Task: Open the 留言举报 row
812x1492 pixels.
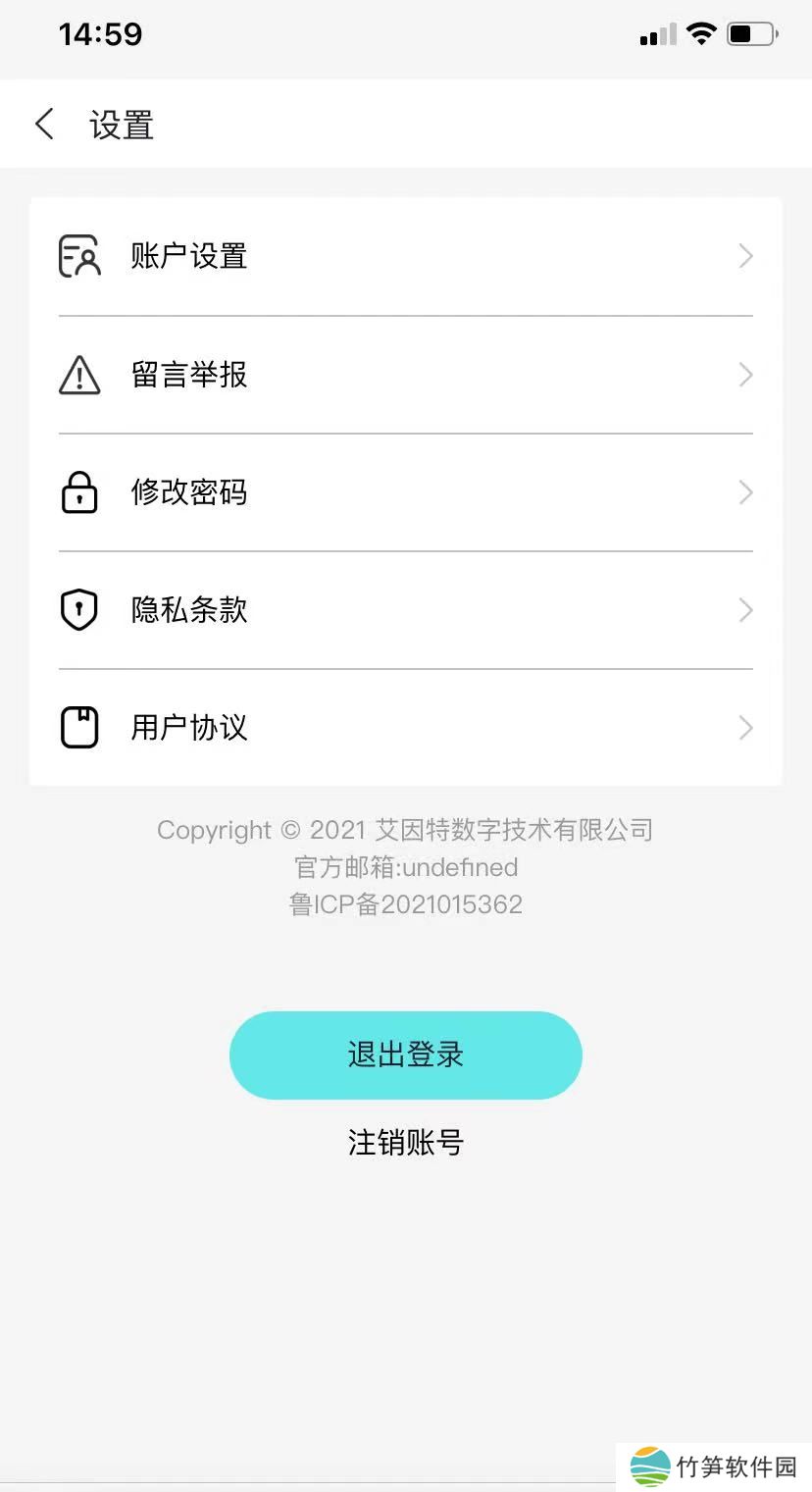Action: click(x=405, y=375)
